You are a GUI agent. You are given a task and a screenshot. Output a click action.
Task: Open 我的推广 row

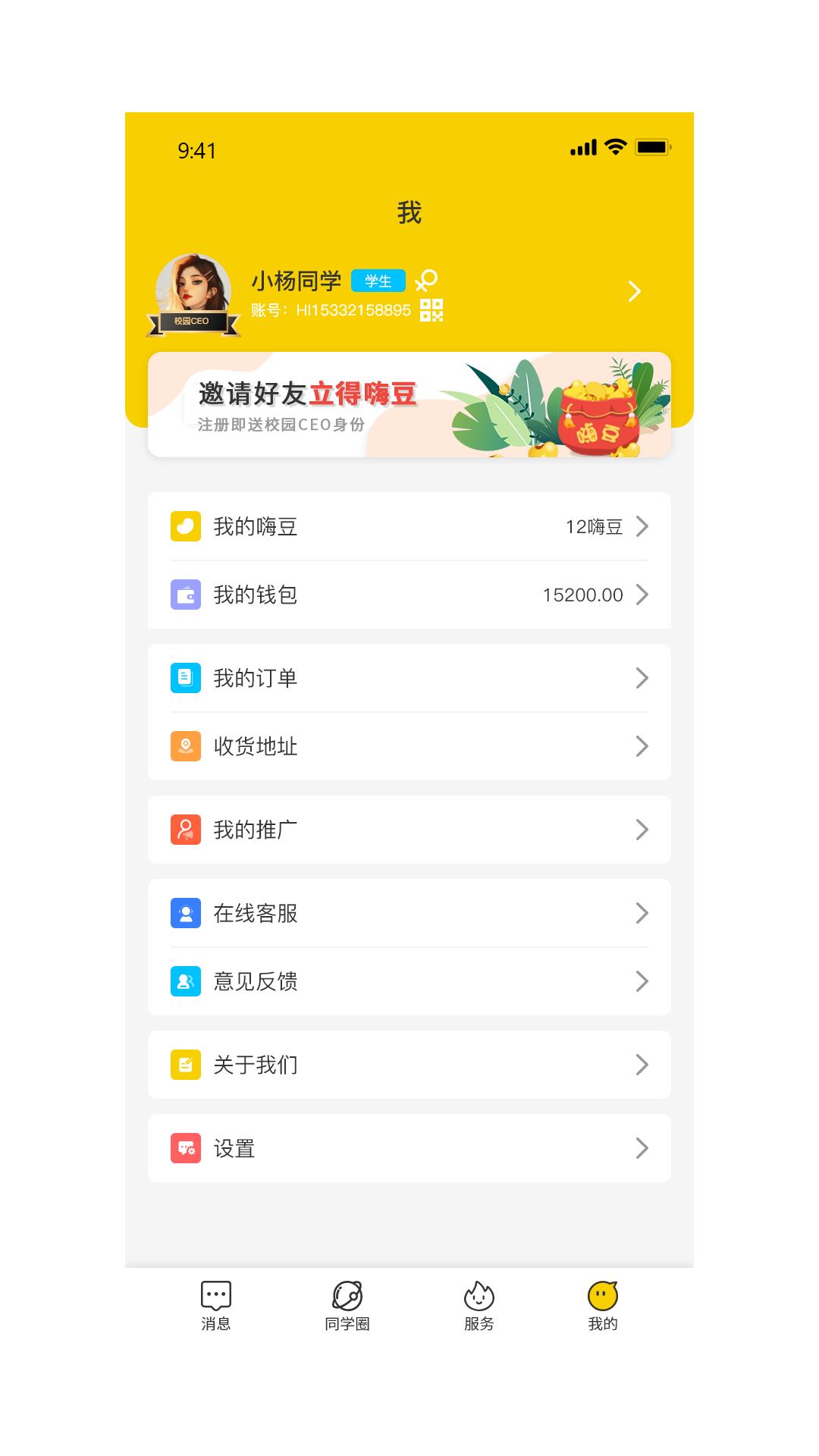coord(409,830)
